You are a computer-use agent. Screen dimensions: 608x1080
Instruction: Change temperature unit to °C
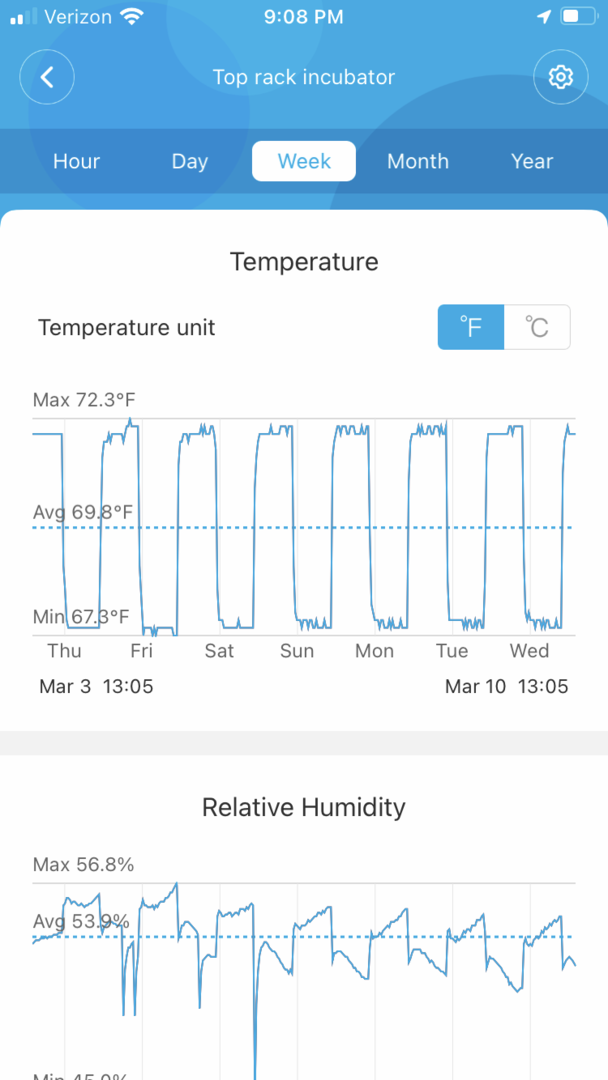(537, 327)
